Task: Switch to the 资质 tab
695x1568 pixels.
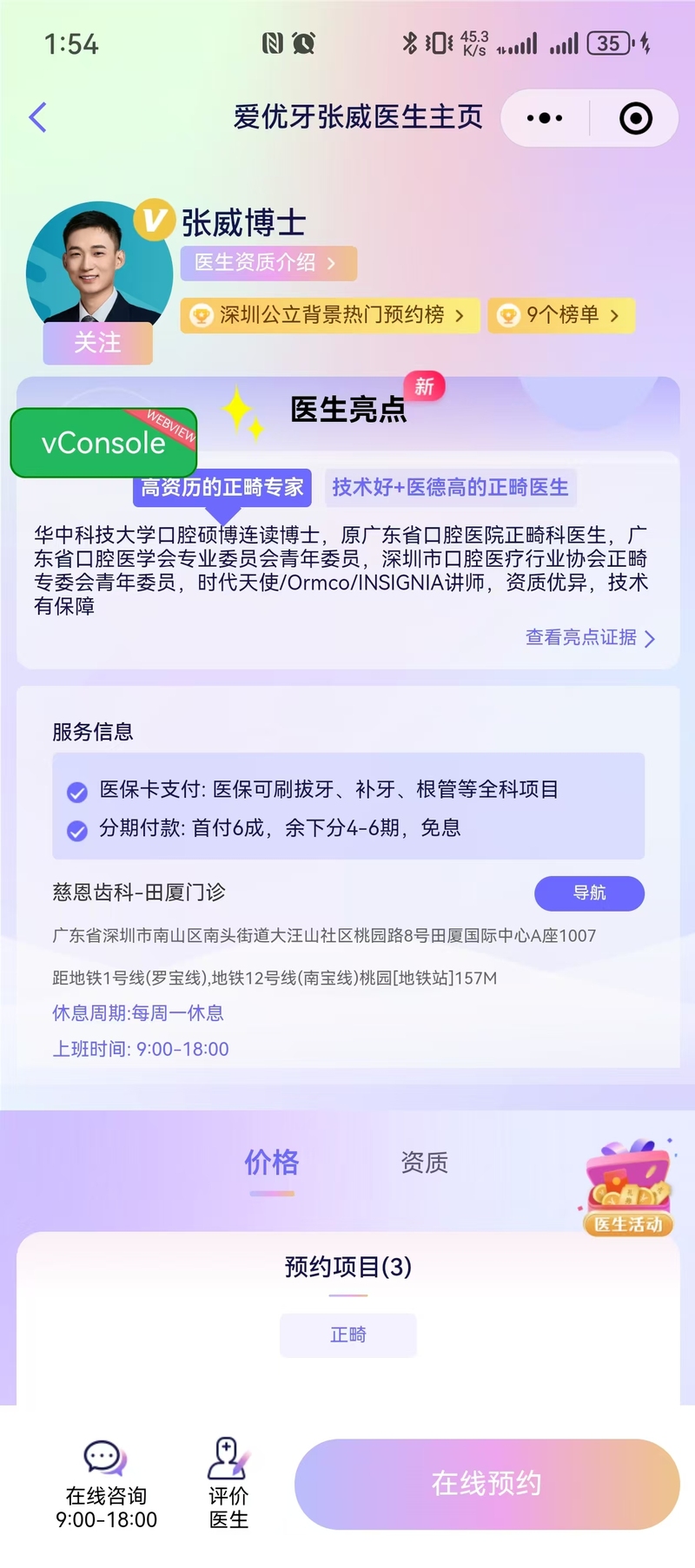Action: pyautogui.click(x=425, y=1163)
